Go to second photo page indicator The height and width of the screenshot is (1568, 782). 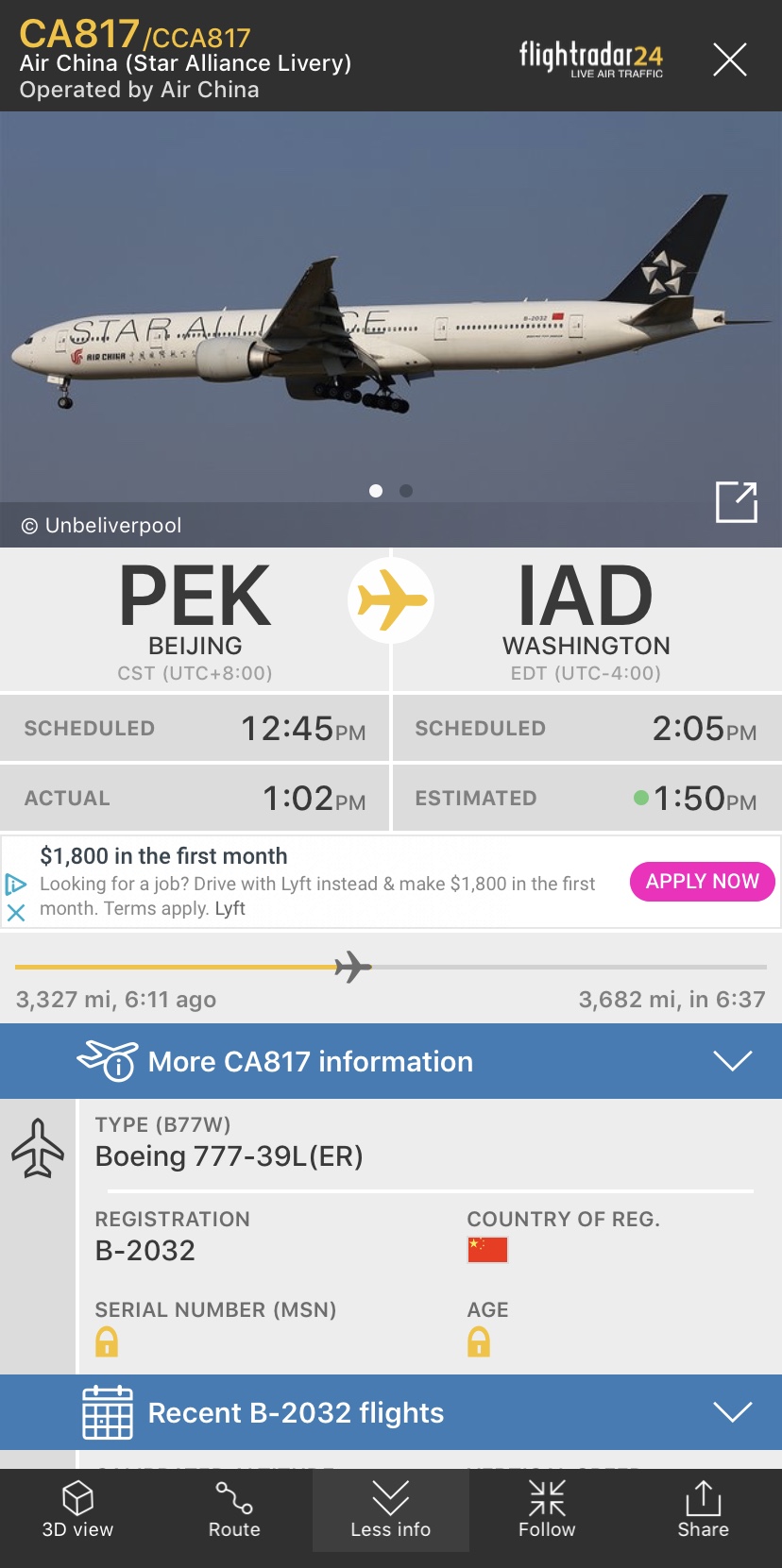pos(406,491)
